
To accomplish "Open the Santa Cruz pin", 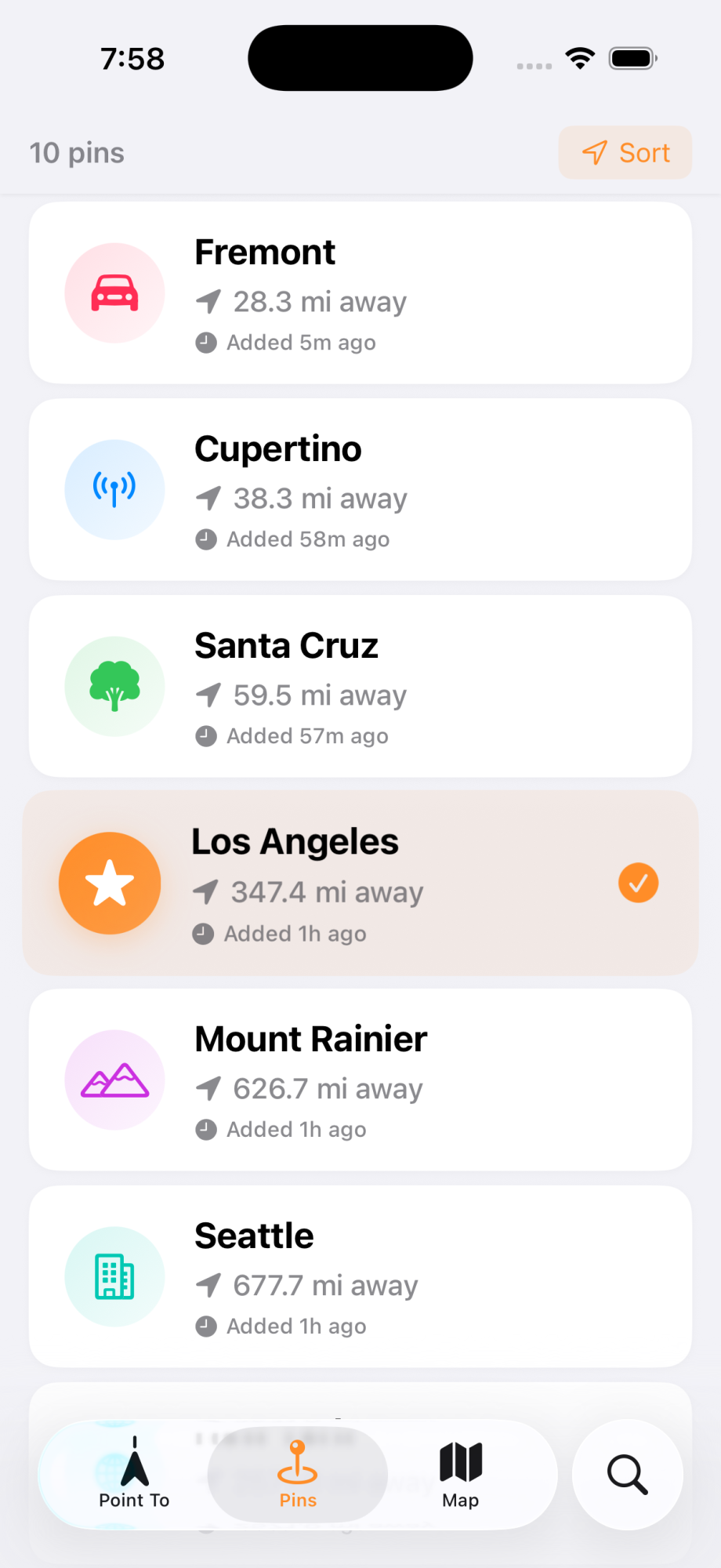I will tap(360, 687).
